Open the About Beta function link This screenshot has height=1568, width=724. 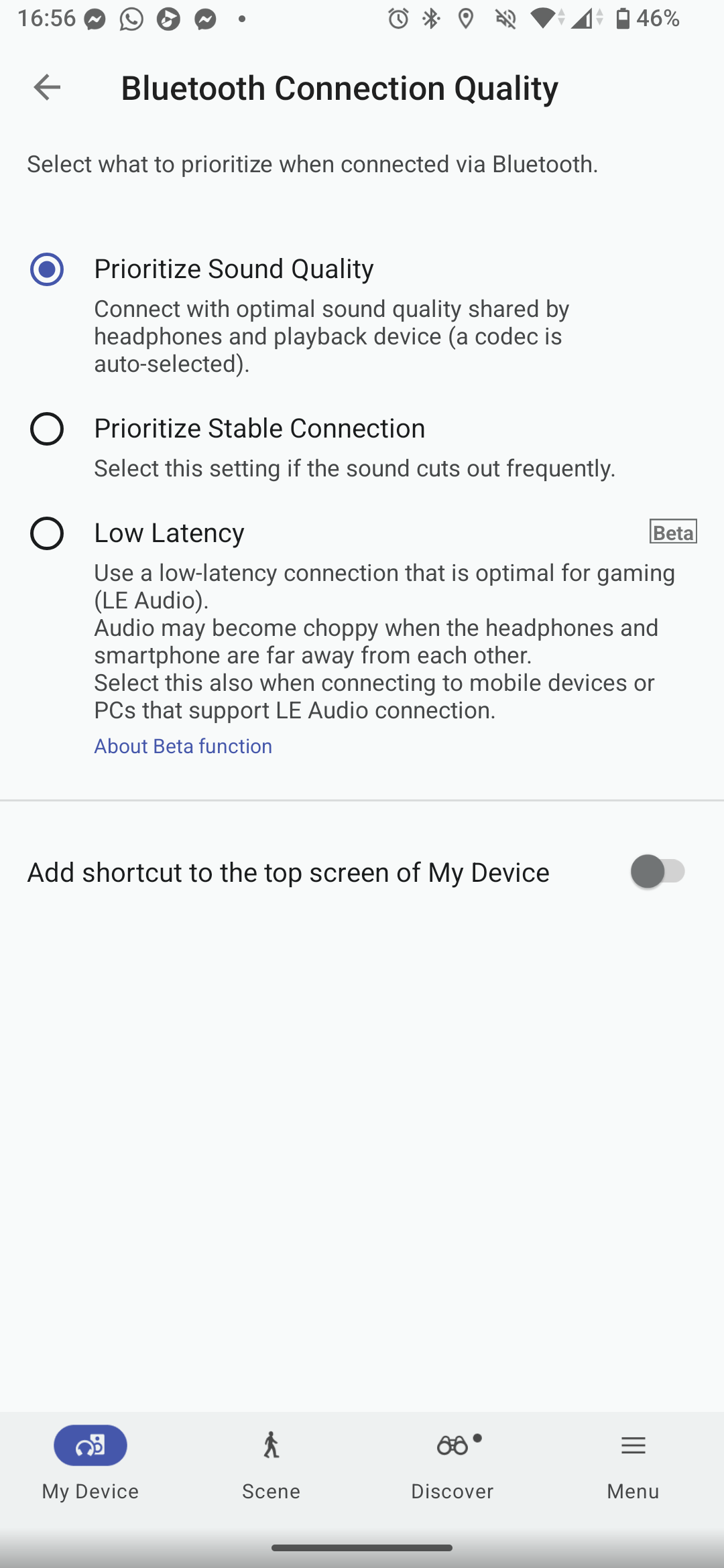pos(183,746)
